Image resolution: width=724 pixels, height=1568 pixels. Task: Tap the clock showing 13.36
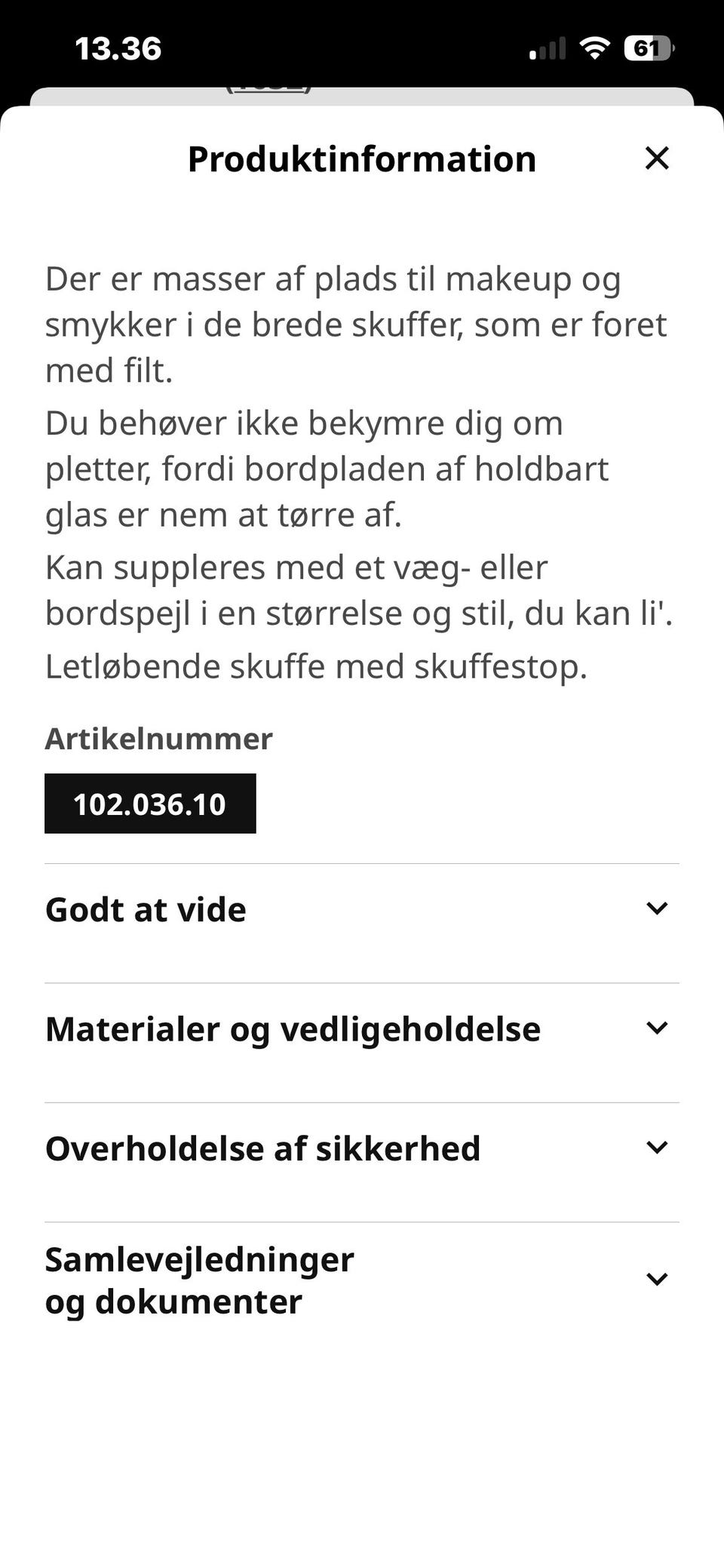coord(118,48)
